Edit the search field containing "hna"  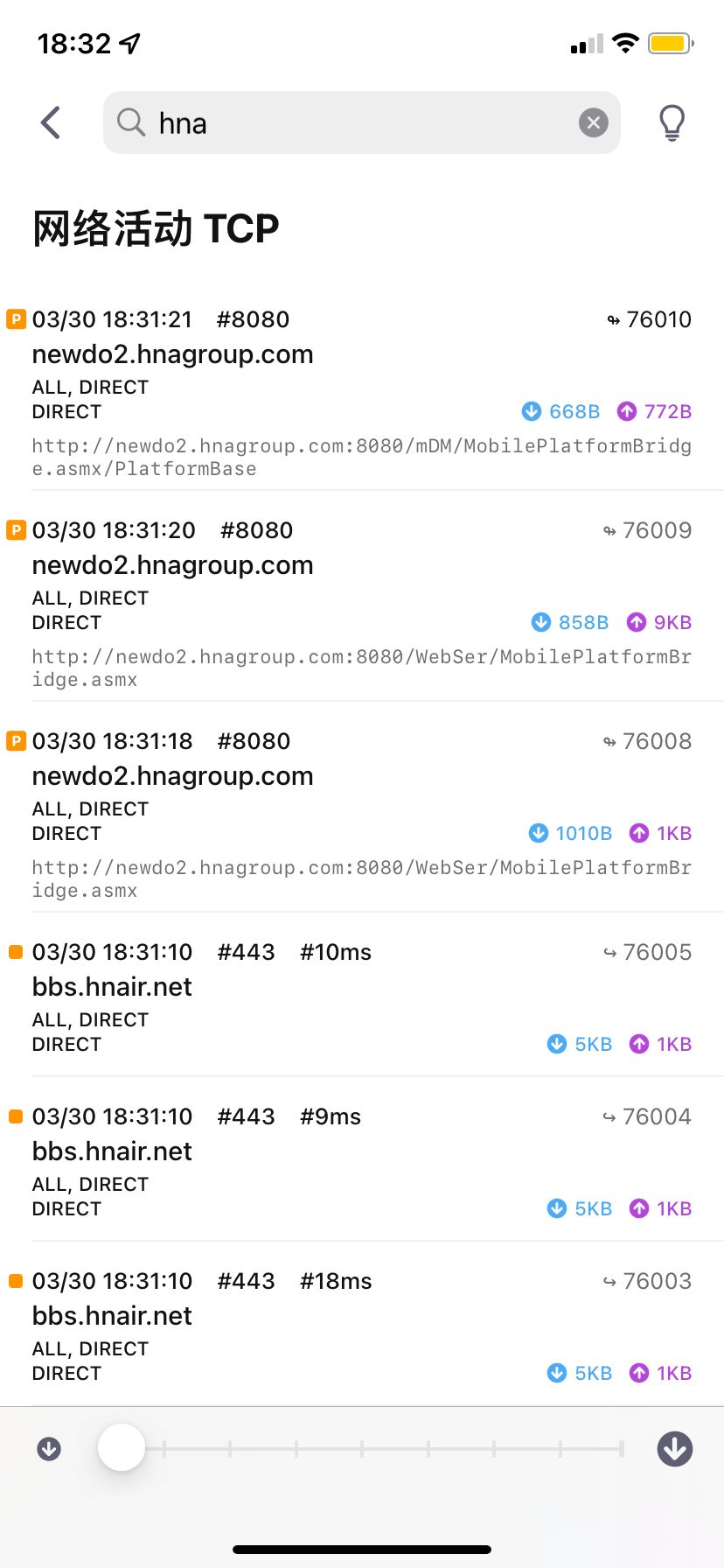[x=350, y=122]
